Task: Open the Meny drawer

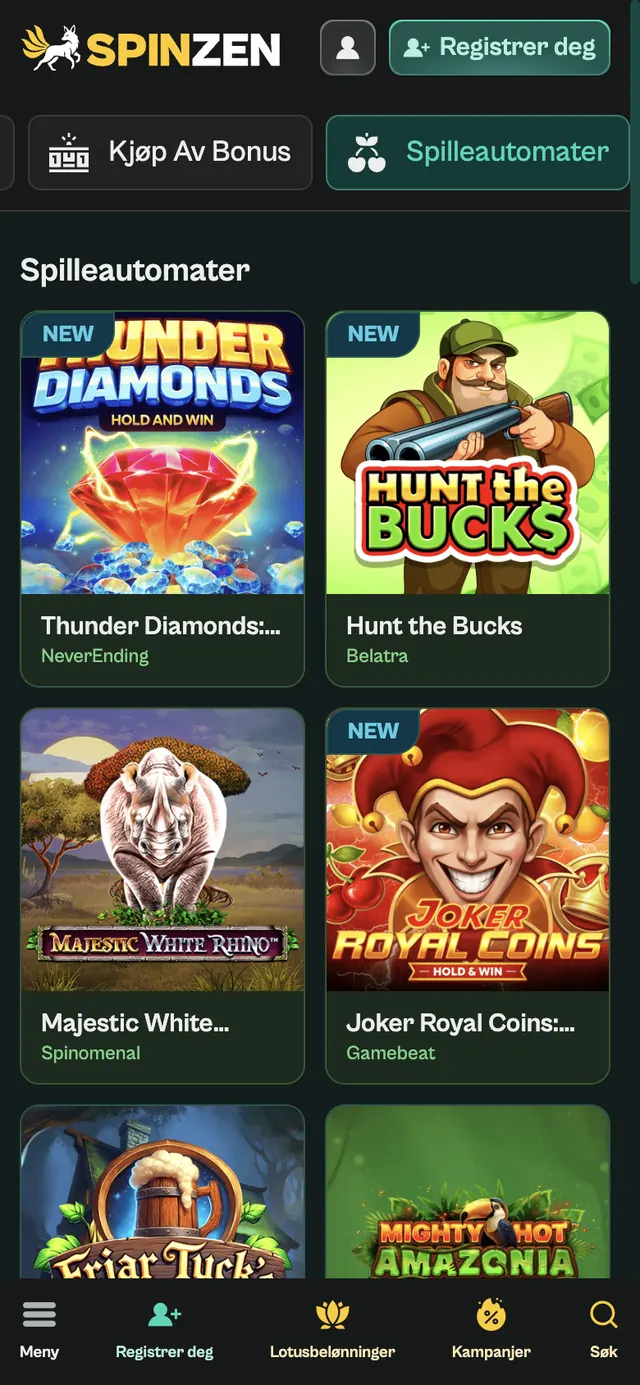Action: click(39, 1330)
